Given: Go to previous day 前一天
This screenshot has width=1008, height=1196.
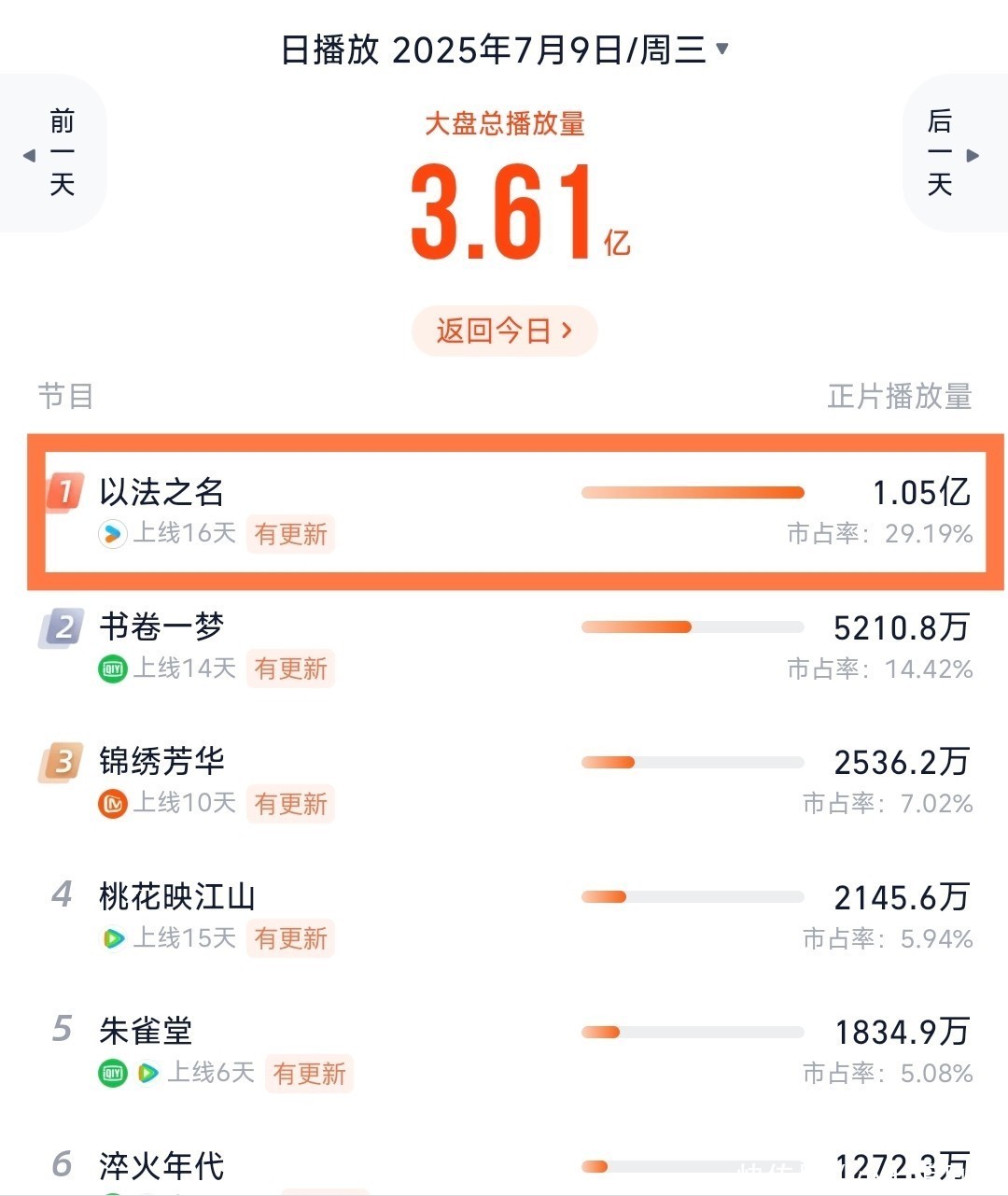Looking at the screenshot, I should [x=54, y=154].
